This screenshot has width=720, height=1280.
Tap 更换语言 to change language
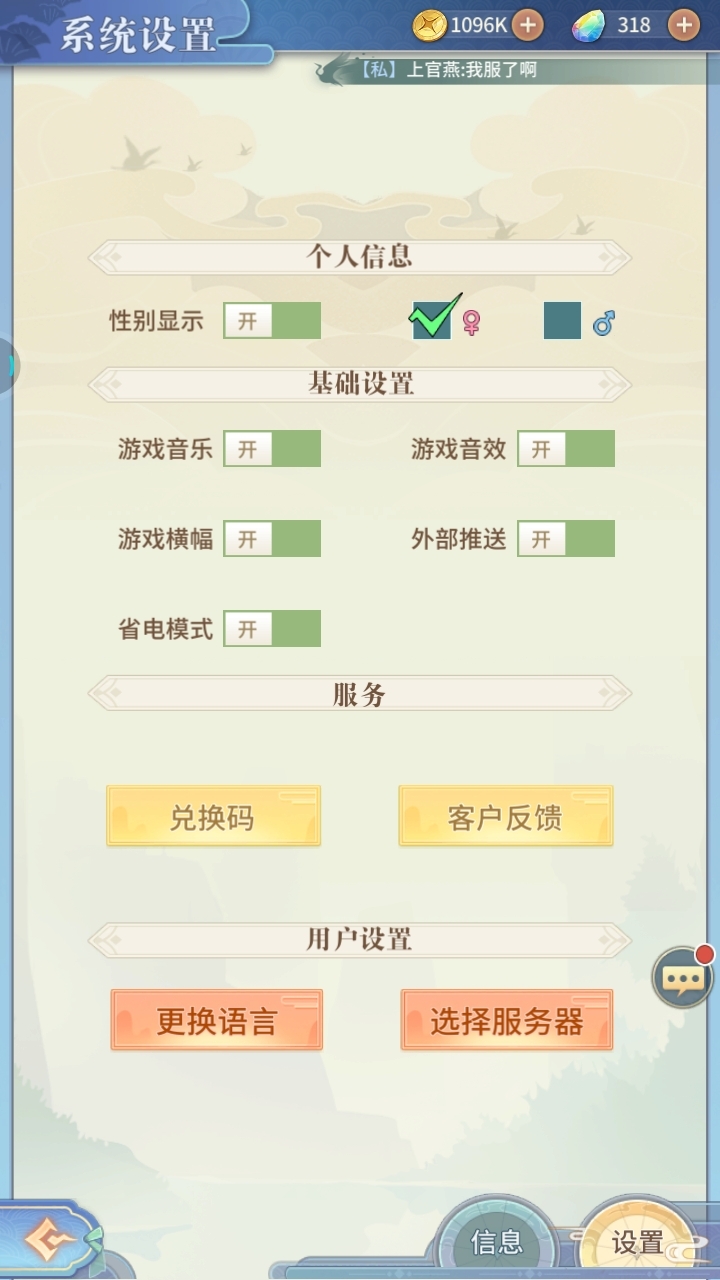[216, 1021]
